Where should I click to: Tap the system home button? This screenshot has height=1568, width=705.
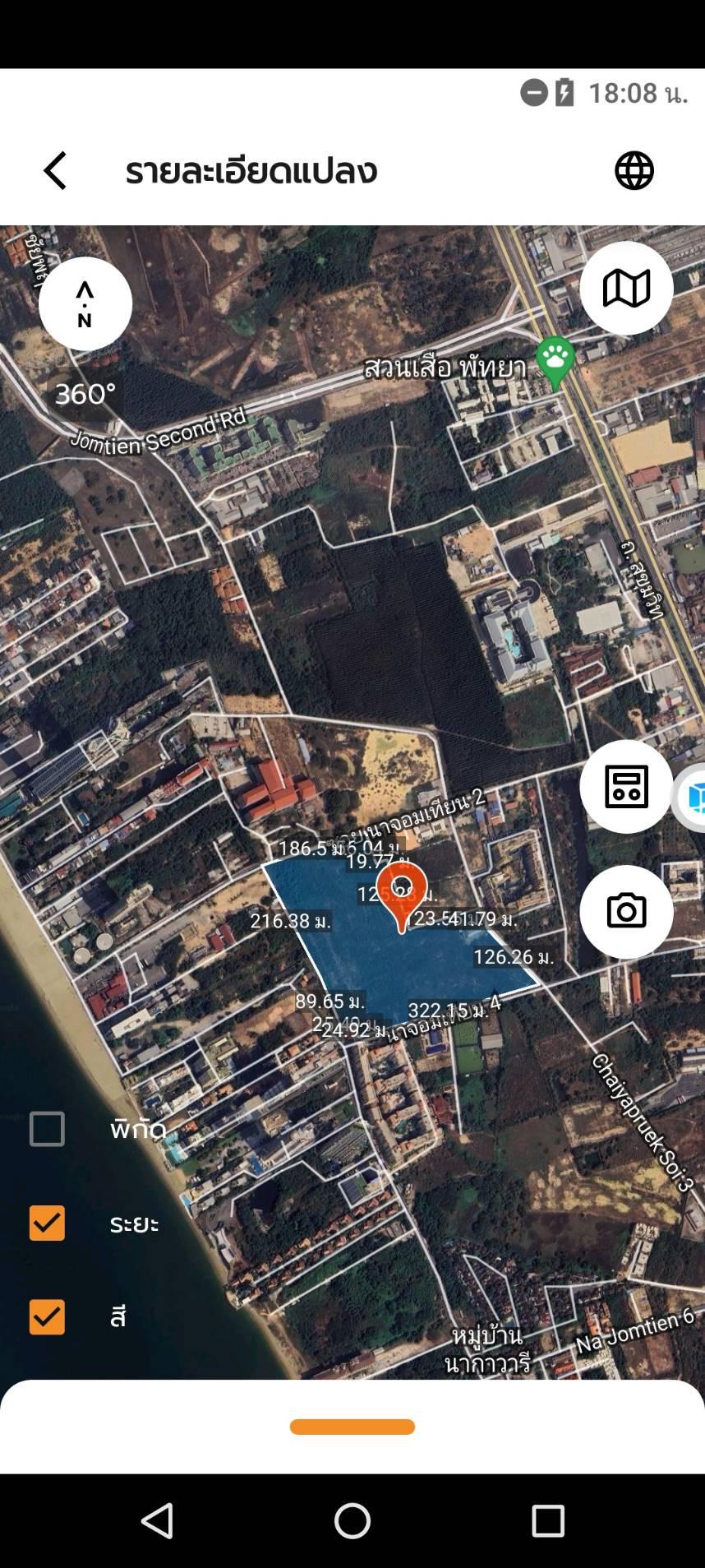pos(352,1521)
